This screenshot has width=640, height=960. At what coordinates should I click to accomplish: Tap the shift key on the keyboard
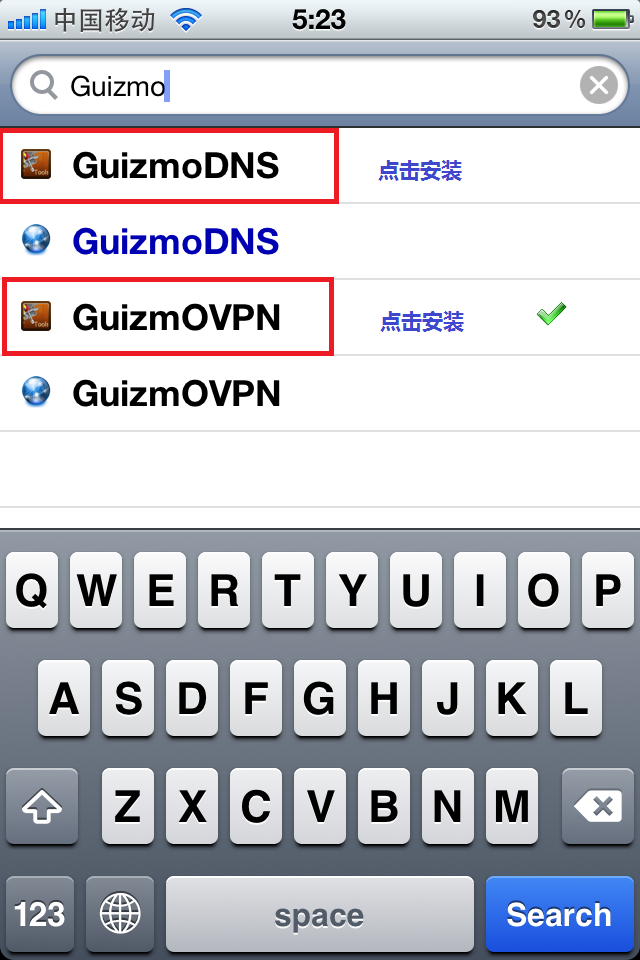(42, 806)
